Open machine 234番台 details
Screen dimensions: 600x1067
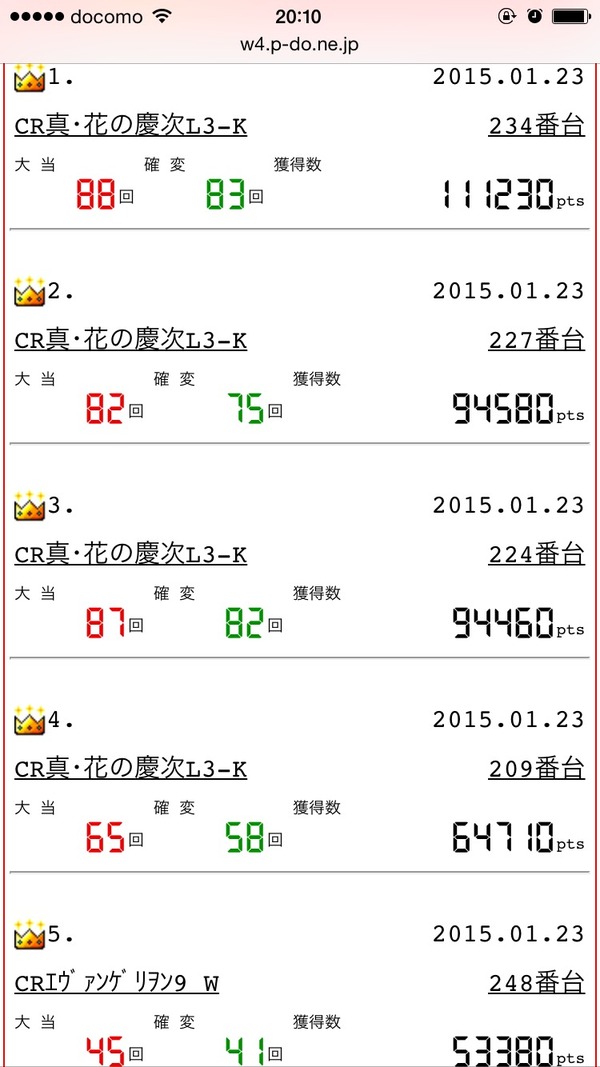coord(536,127)
